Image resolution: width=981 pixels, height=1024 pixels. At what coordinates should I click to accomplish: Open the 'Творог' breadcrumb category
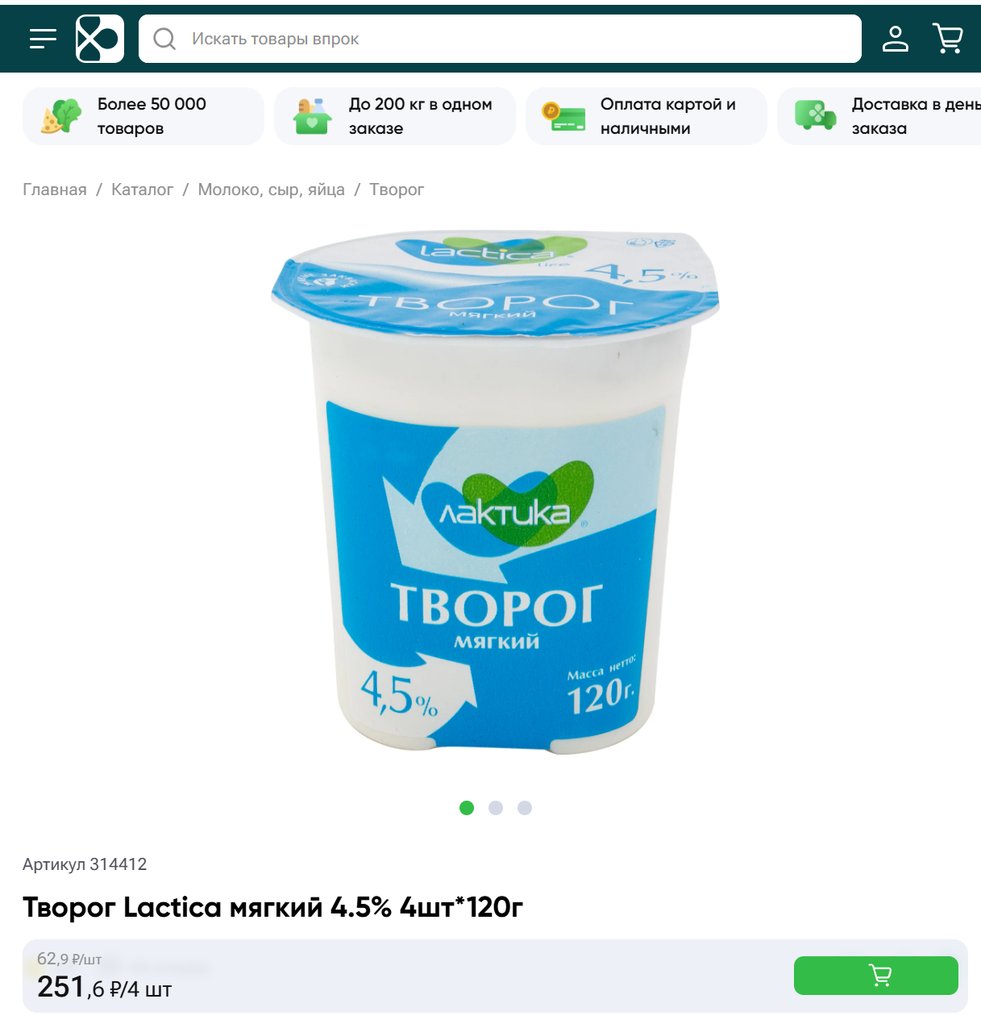click(x=397, y=189)
